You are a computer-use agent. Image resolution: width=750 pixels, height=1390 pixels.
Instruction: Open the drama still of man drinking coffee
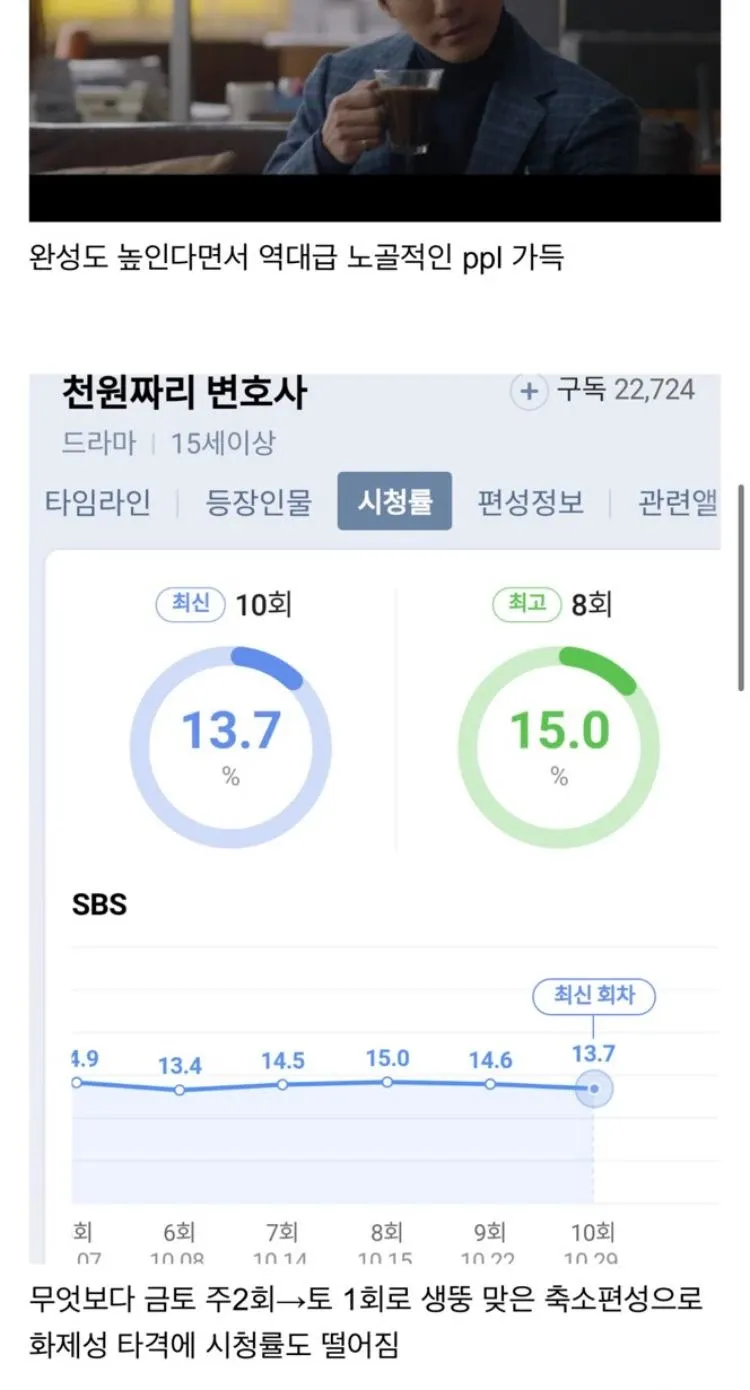375,110
